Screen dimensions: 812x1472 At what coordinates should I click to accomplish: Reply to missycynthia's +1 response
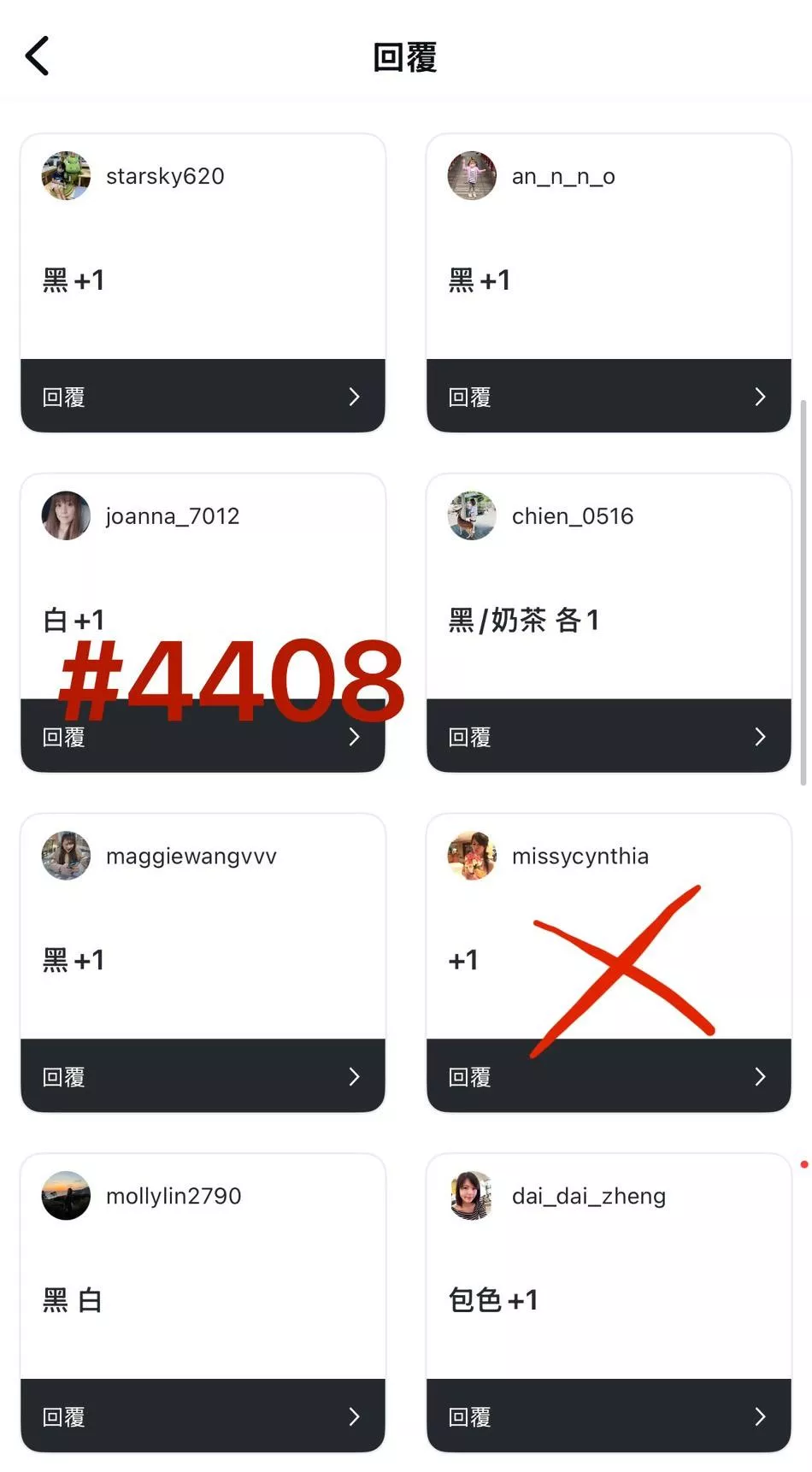point(609,1076)
